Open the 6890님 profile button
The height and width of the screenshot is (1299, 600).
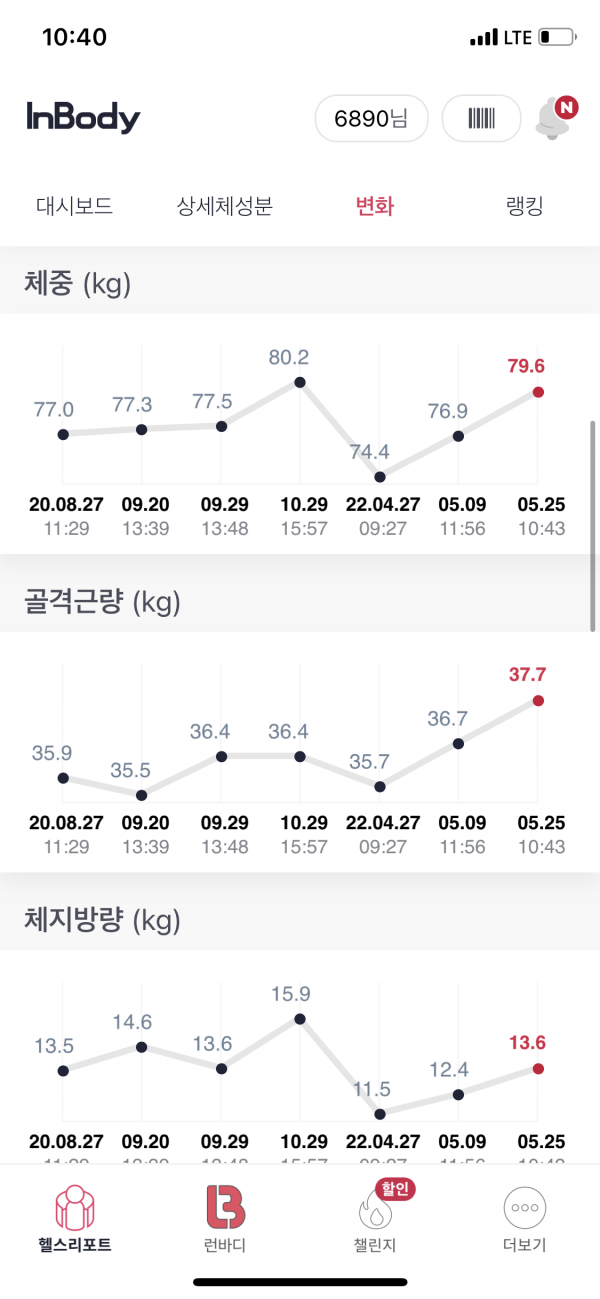point(372,120)
